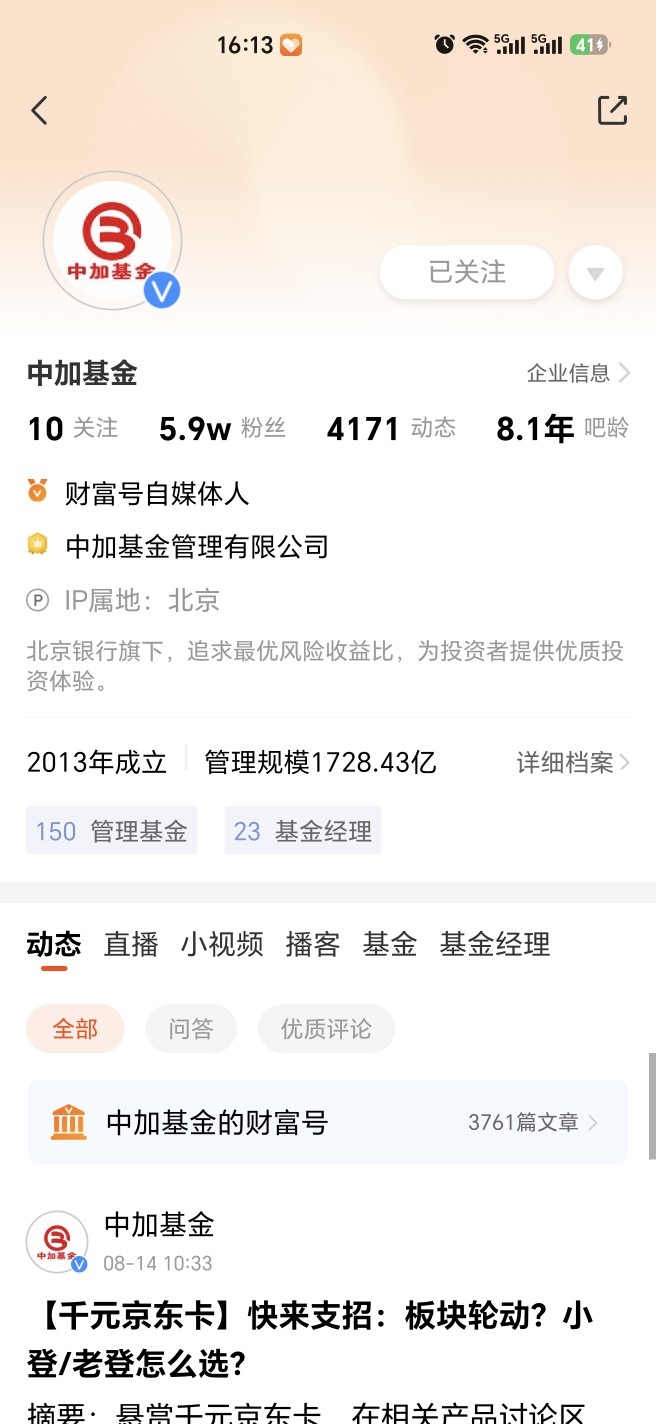The image size is (656, 1424).
Task: View the 关注 following list
Action: coord(72,429)
